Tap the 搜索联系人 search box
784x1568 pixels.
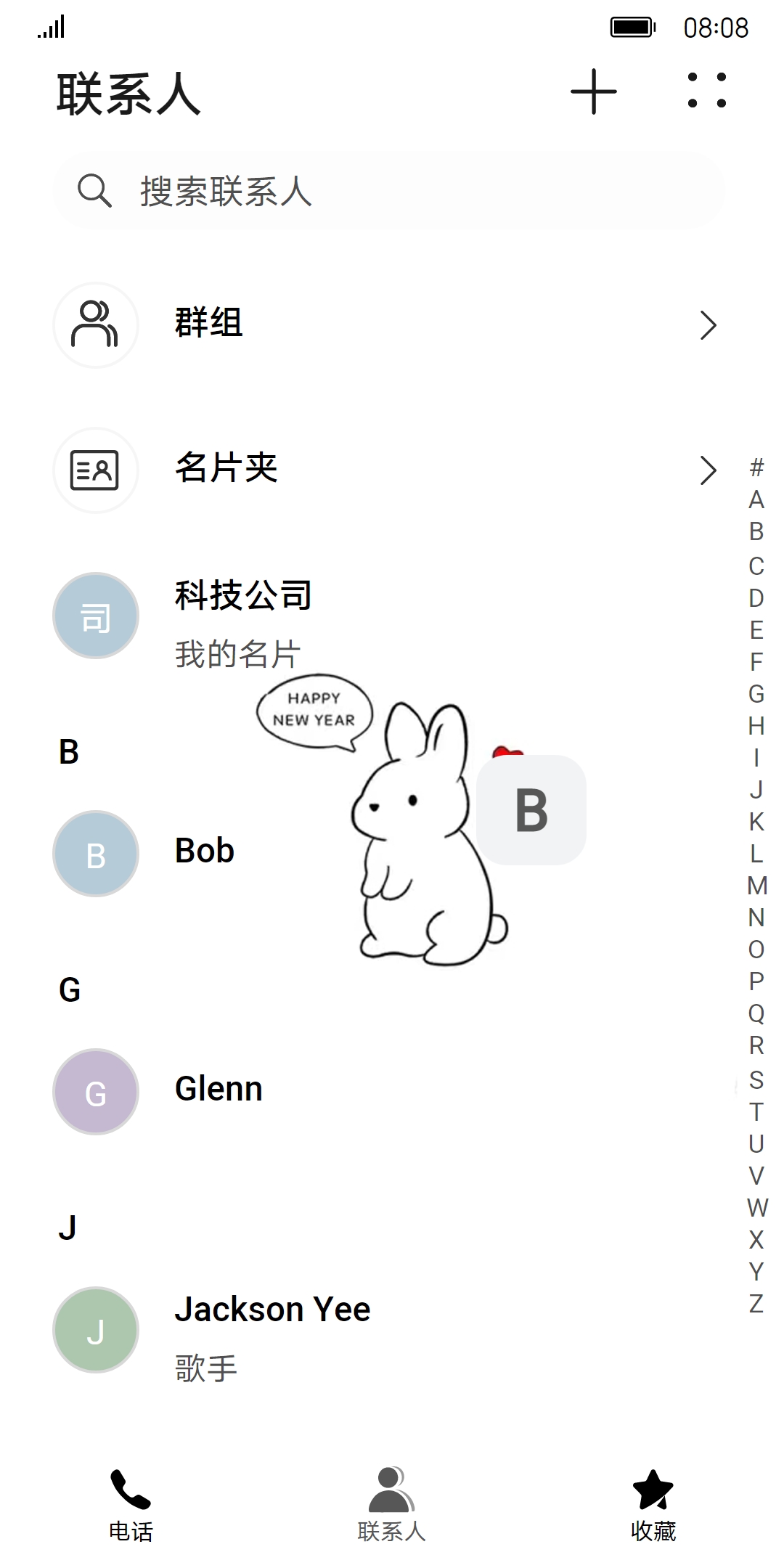pos(389,191)
